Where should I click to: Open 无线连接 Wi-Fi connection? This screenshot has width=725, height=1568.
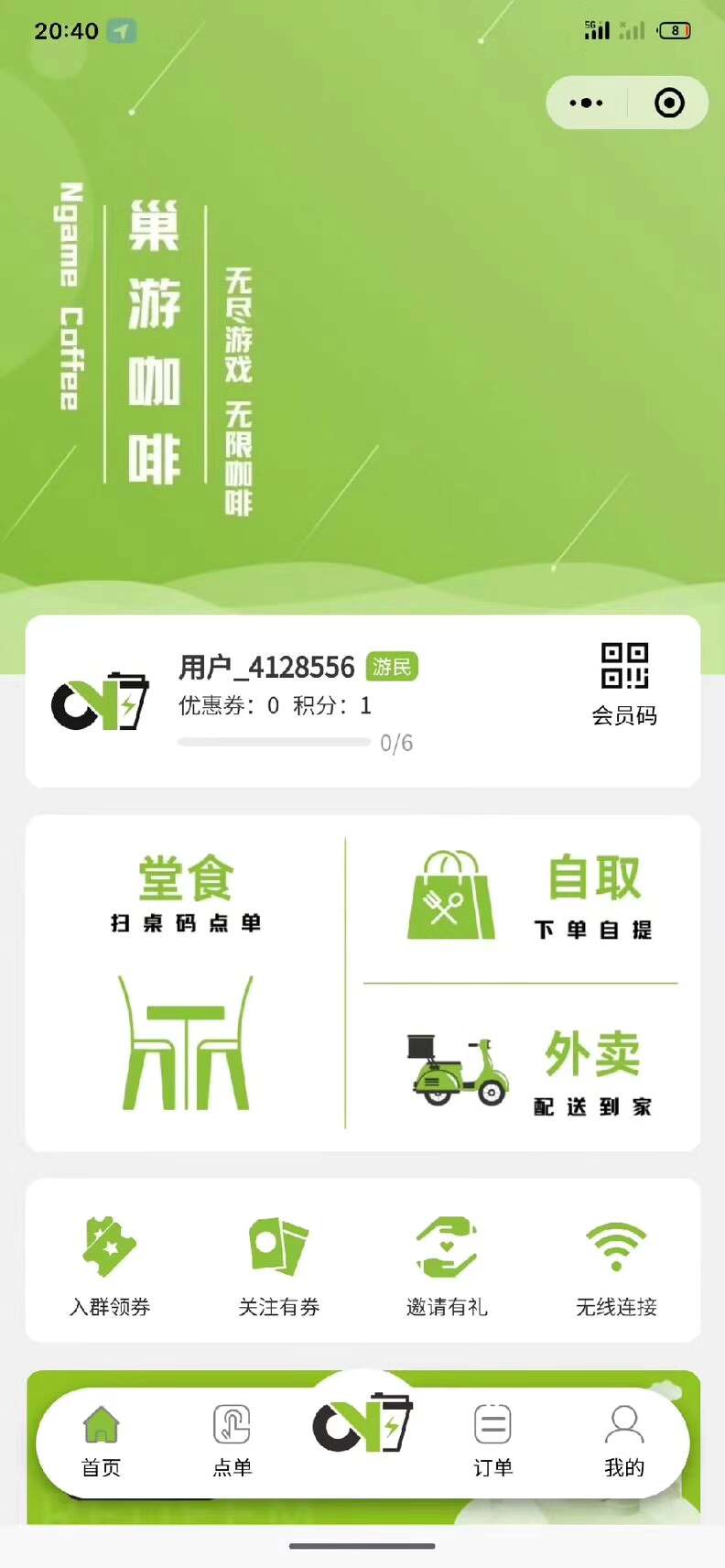click(x=616, y=1266)
